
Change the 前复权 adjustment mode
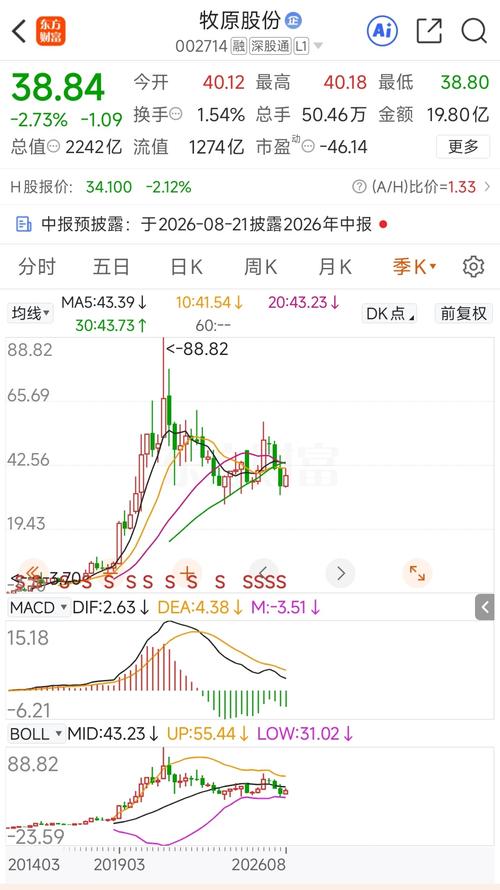[x=464, y=313]
